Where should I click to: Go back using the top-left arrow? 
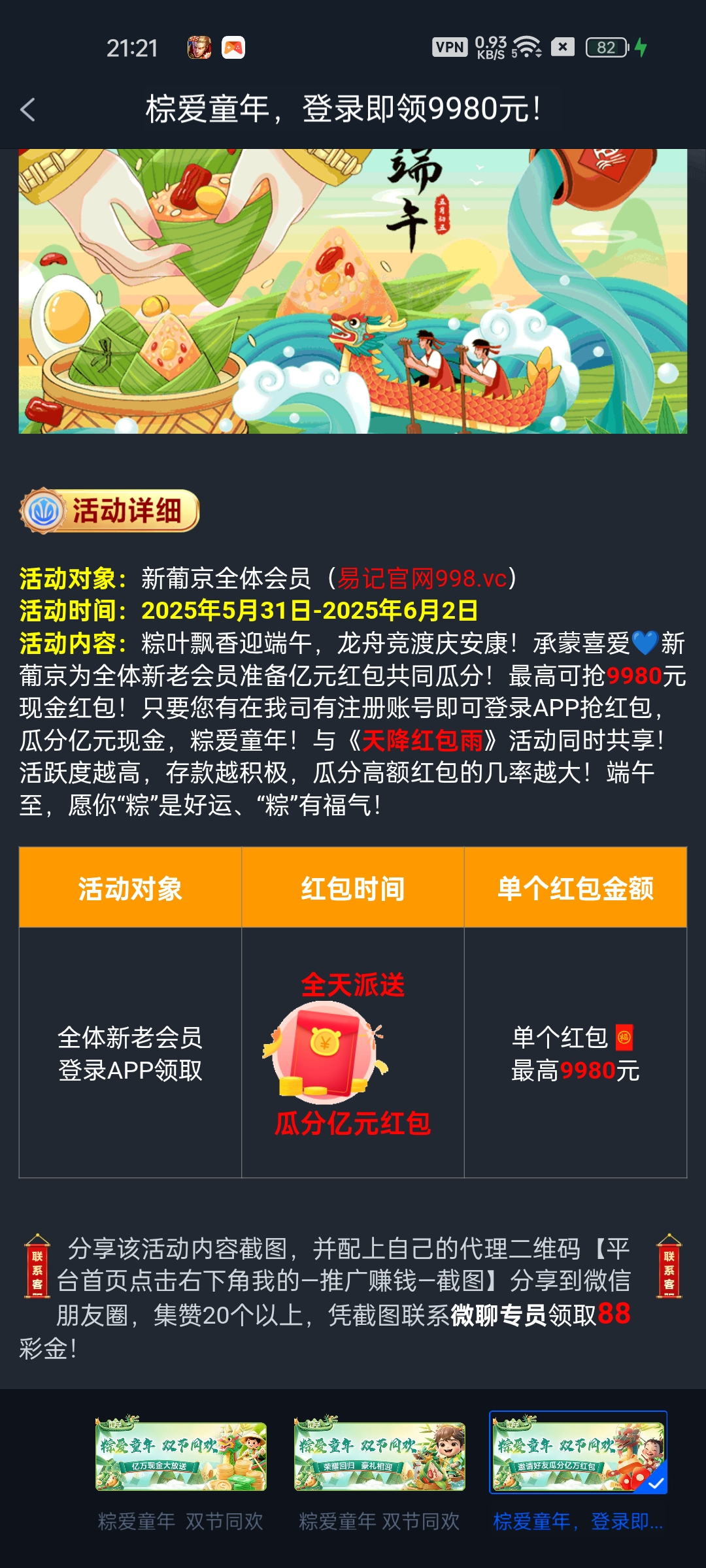(27, 110)
